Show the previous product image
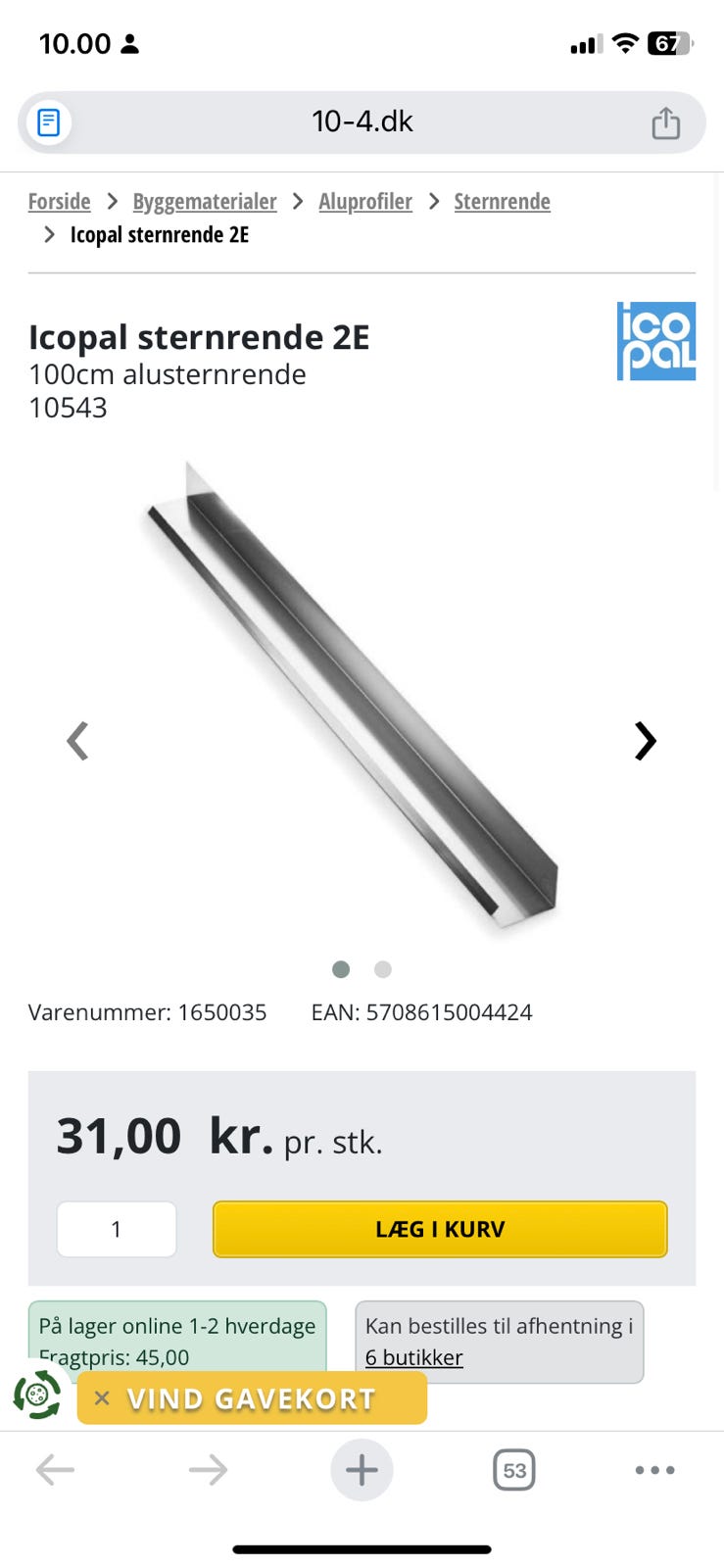 tap(77, 741)
